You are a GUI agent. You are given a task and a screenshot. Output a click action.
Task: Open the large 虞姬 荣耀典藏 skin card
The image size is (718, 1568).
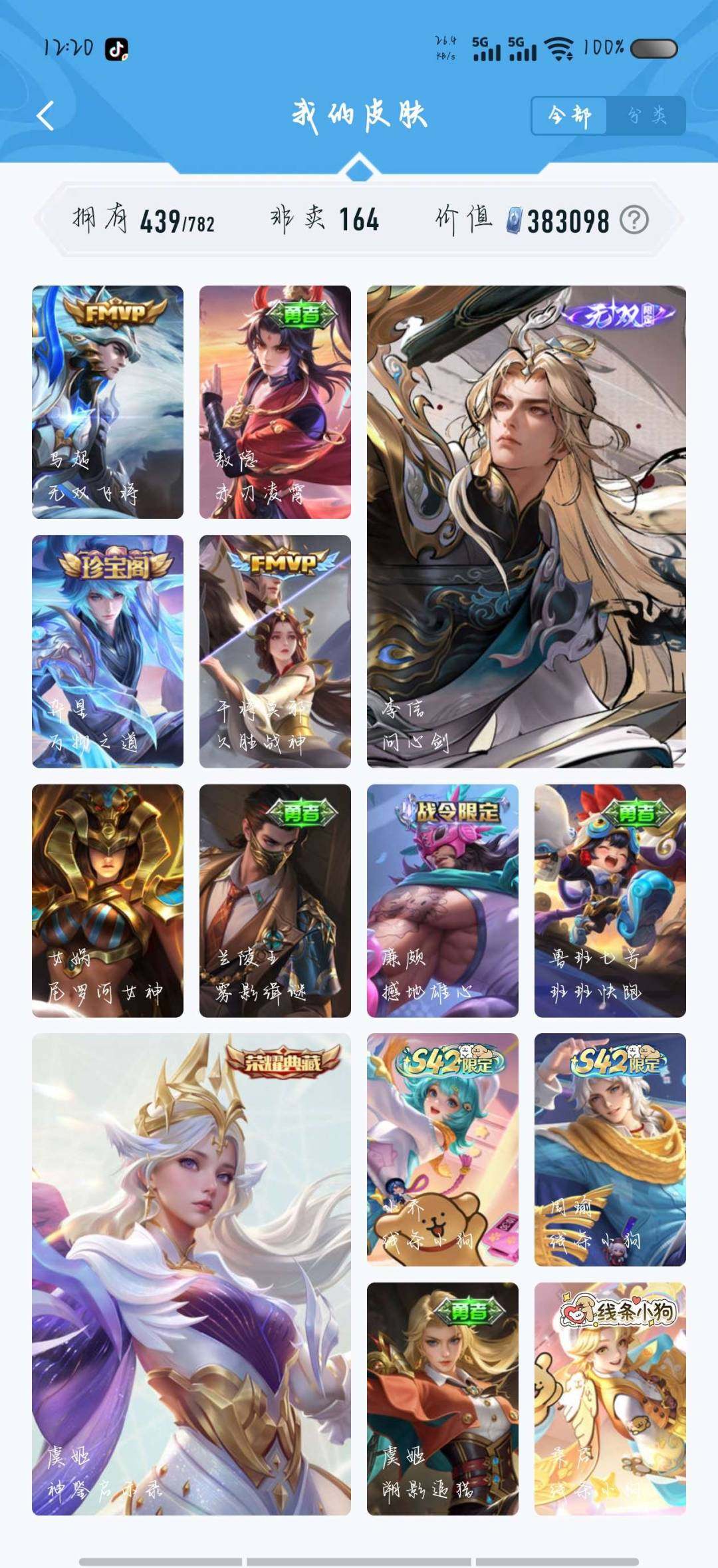pos(191,1273)
